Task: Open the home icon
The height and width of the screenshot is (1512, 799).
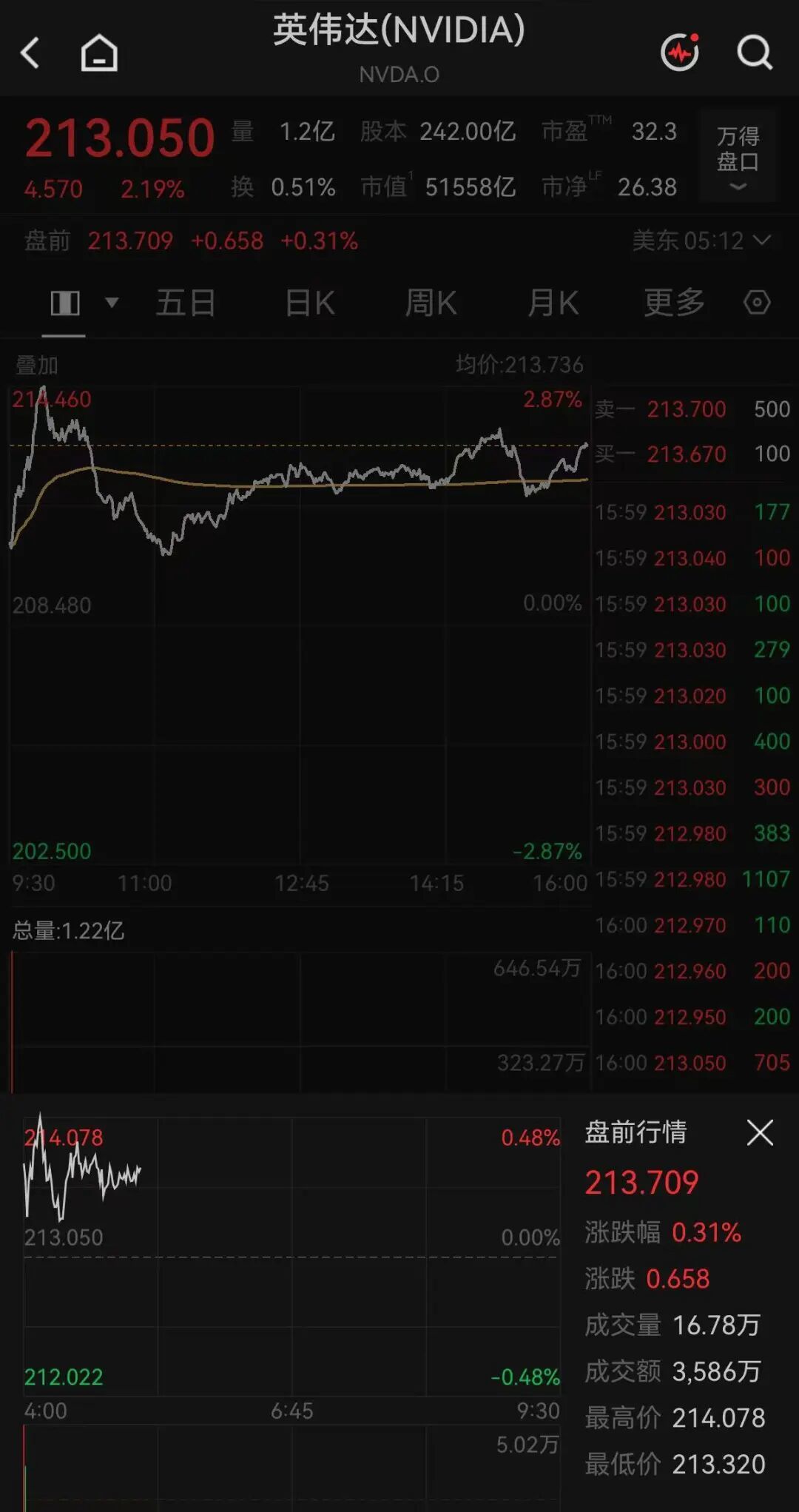Action: click(x=99, y=53)
